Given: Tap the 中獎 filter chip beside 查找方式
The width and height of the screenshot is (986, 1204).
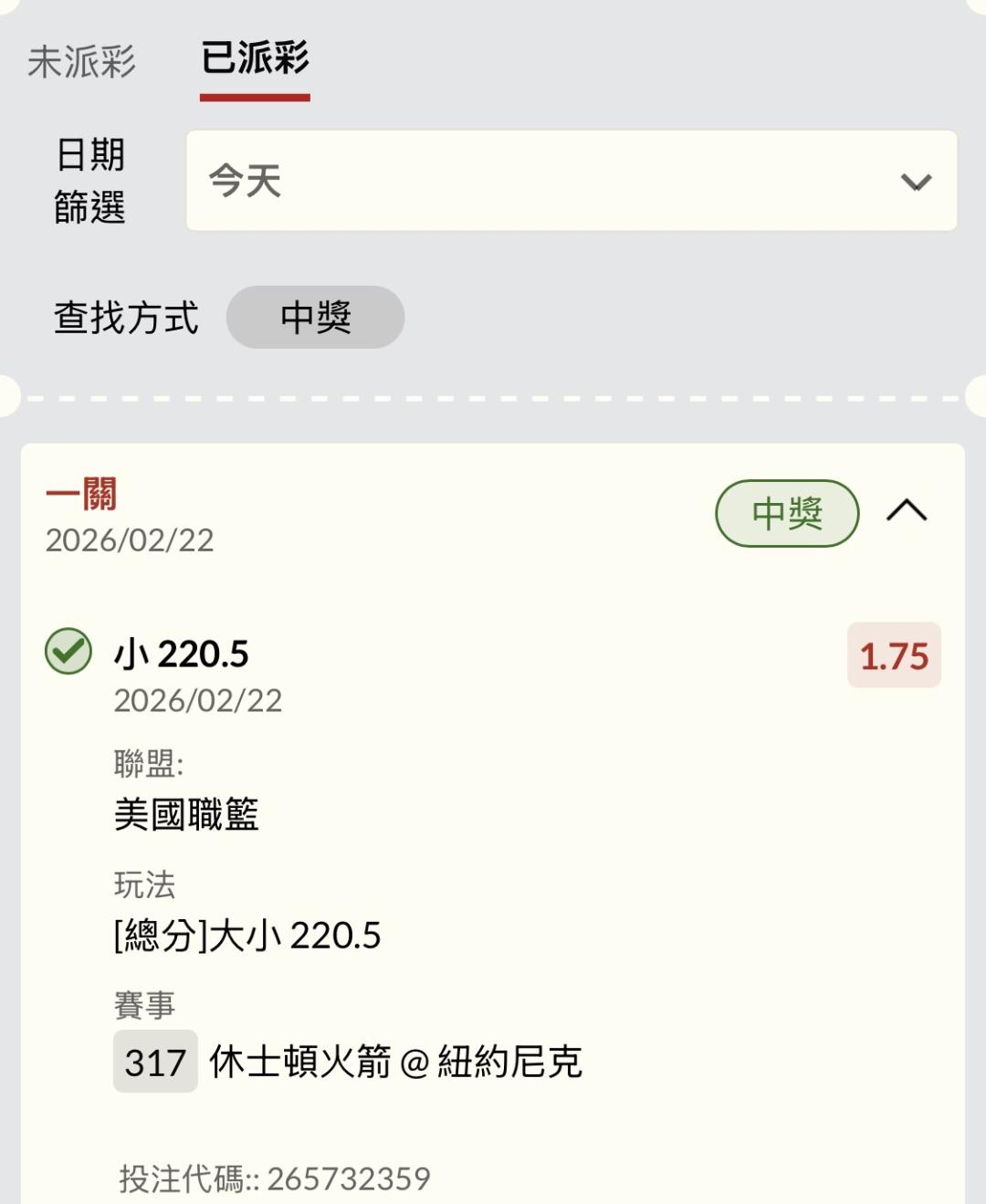Looking at the screenshot, I should 316,317.
